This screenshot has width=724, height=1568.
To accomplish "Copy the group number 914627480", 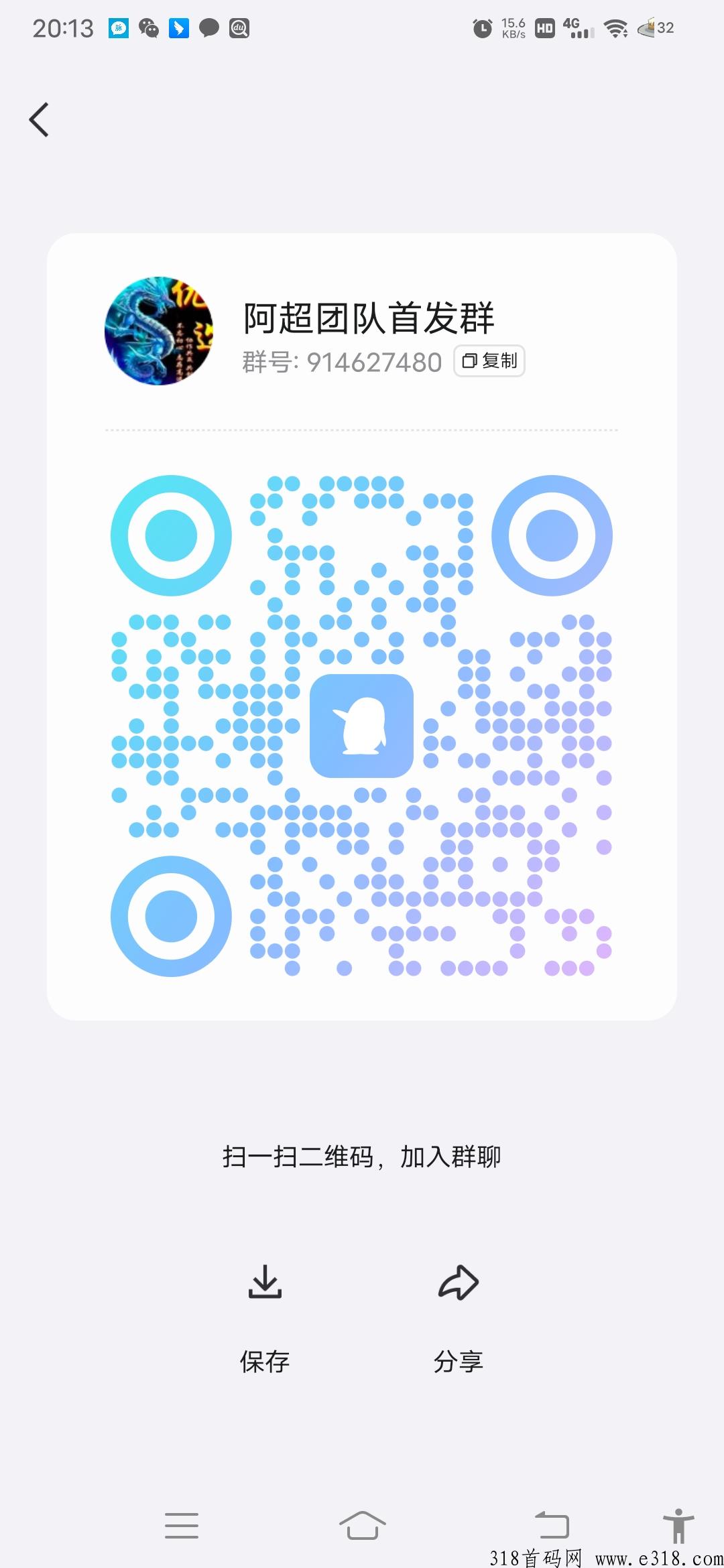I will click(x=489, y=361).
